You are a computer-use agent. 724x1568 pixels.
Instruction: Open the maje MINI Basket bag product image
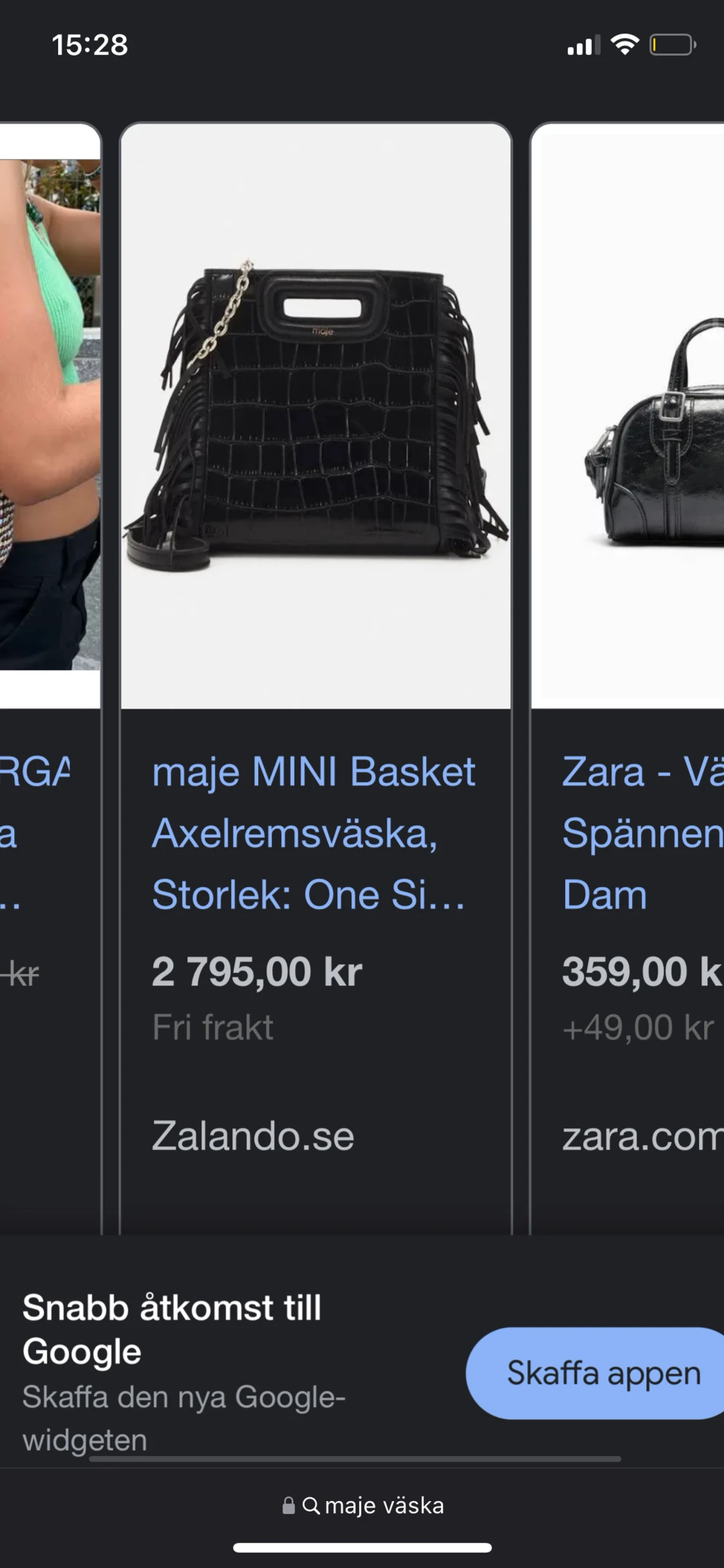point(315,416)
